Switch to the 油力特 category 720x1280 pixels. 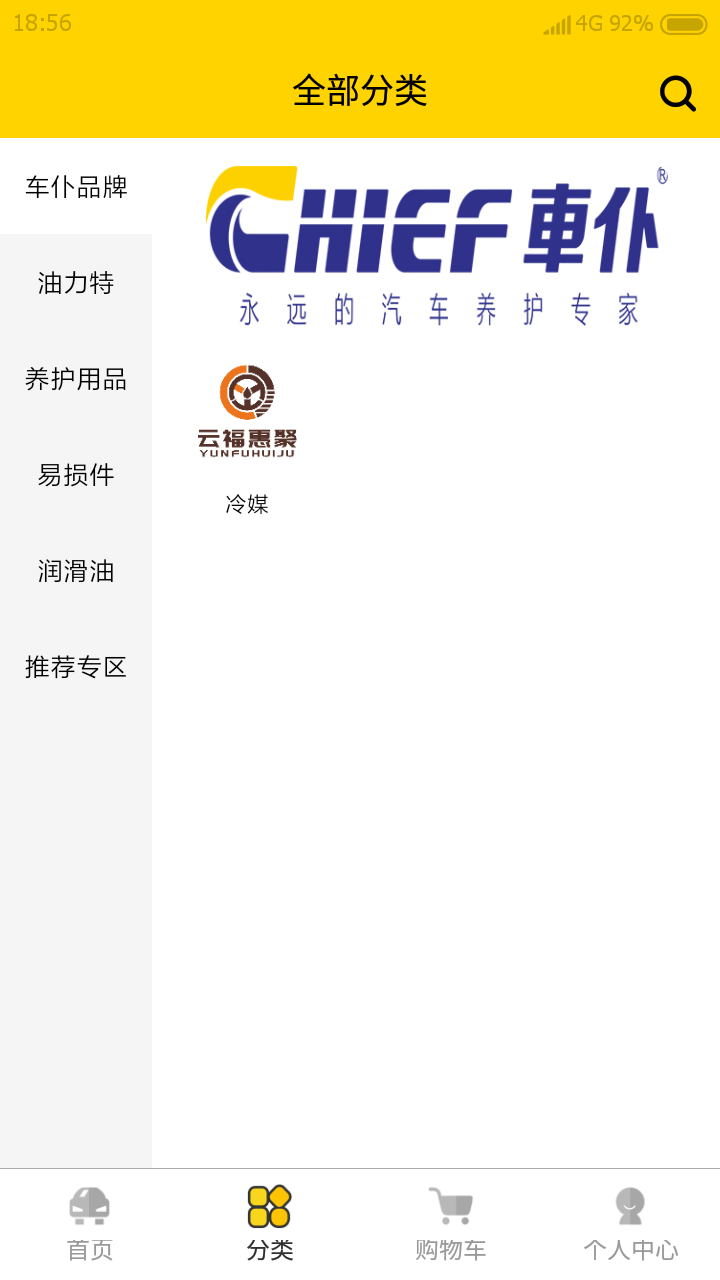tap(75, 283)
